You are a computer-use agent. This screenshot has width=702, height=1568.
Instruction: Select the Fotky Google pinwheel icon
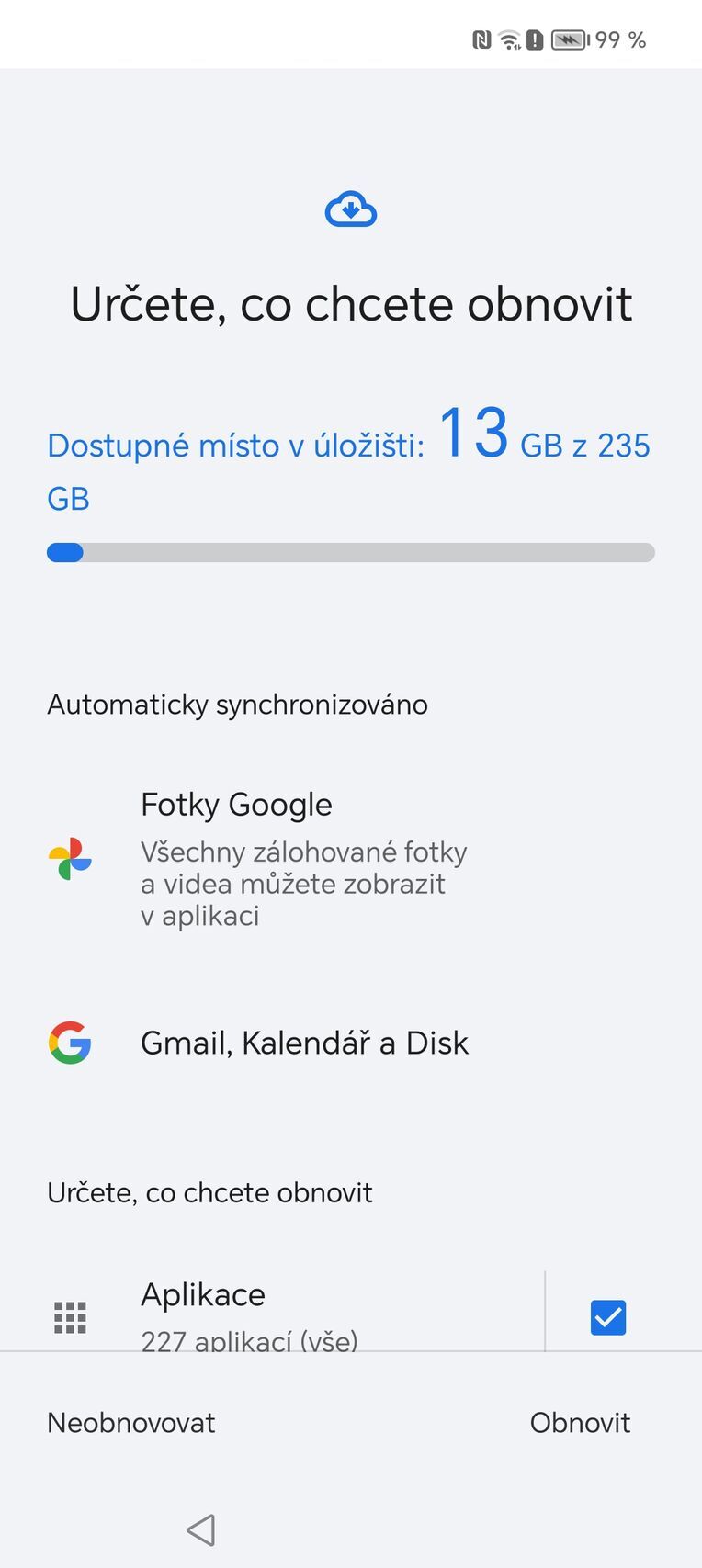click(x=69, y=859)
